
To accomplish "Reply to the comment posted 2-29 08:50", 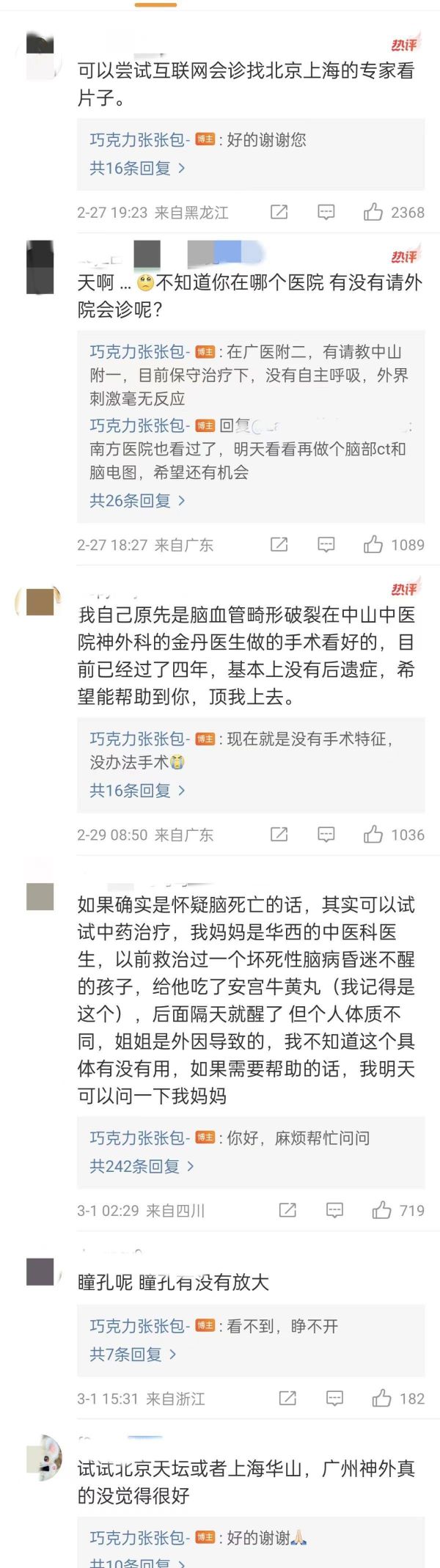I will pyautogui.click(x=326, y=834).
